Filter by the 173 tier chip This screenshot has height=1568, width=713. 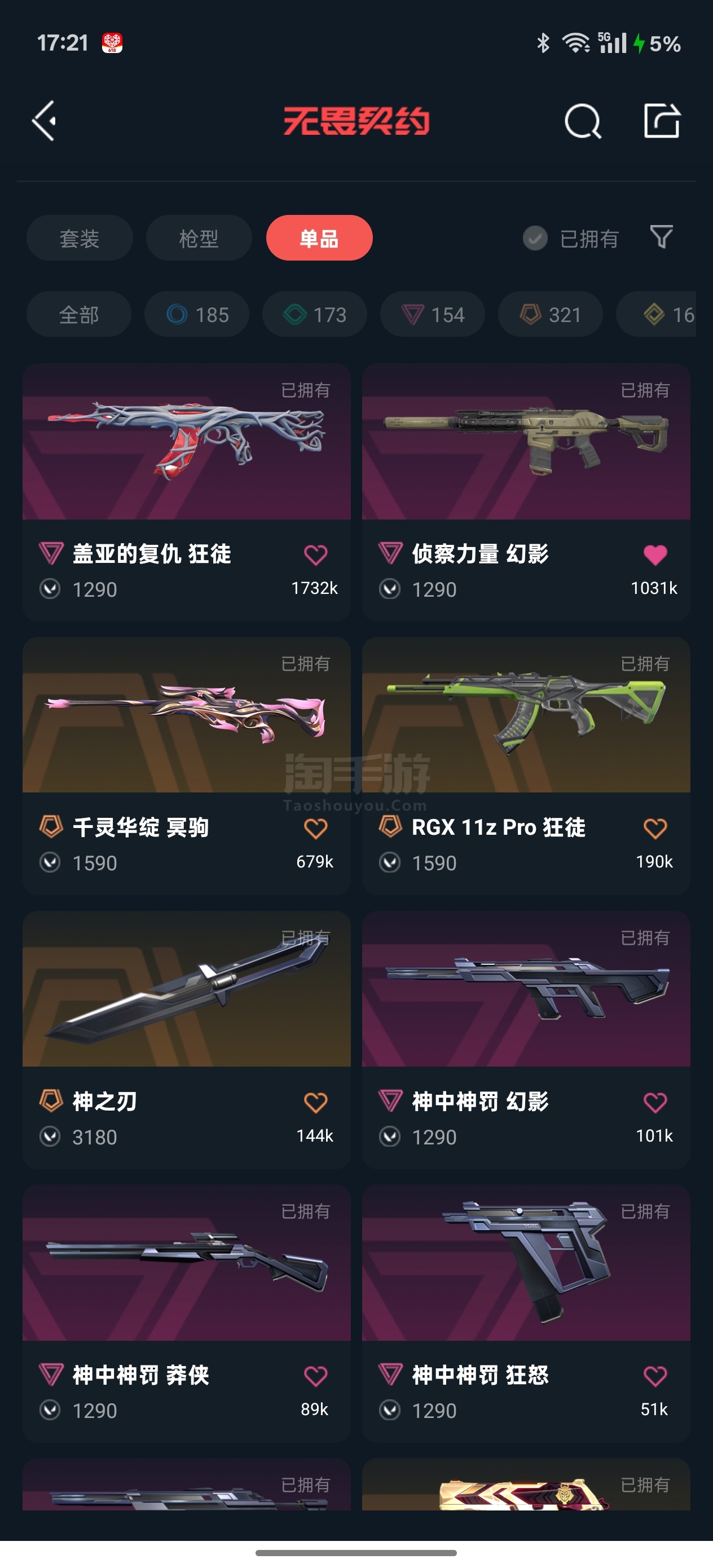pos(315,314)
